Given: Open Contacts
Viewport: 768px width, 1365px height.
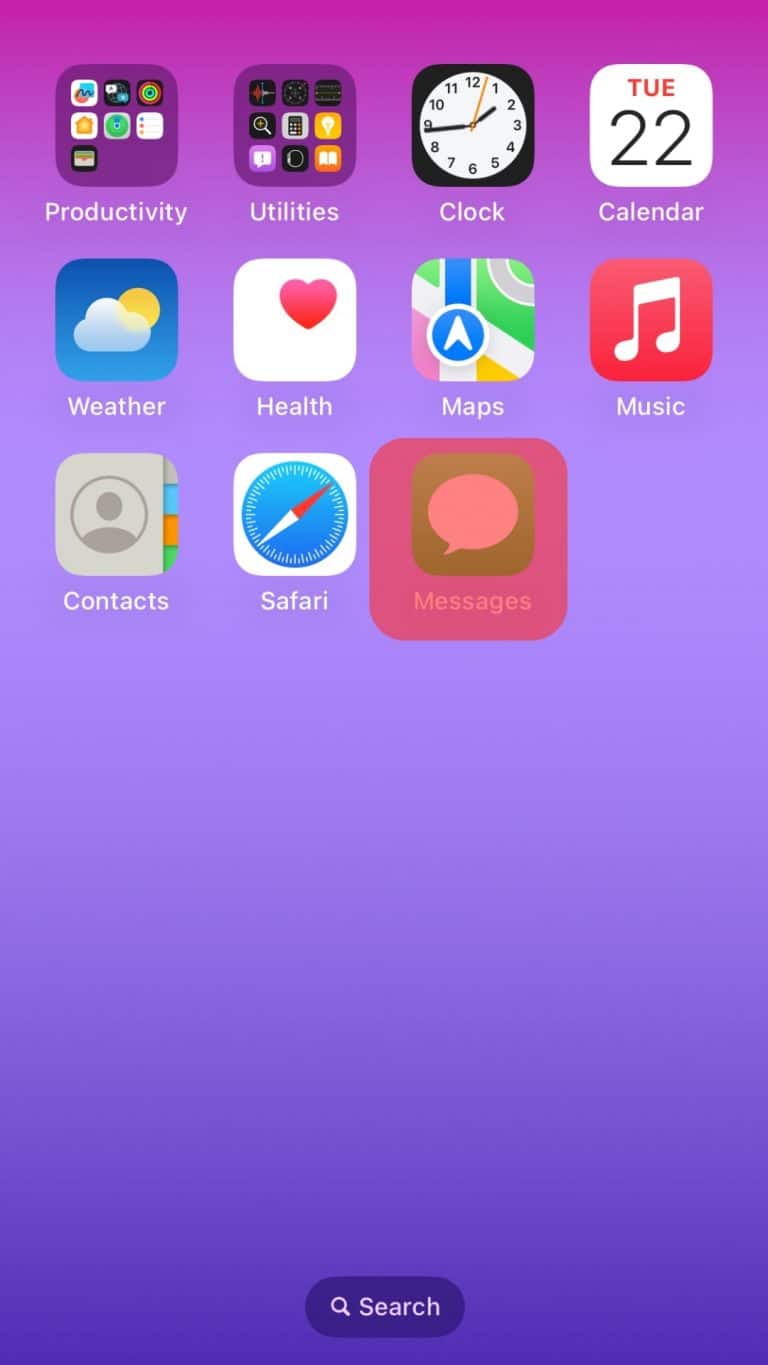Looking at the screenshot, I should pyautogui.click(x=116, y=514).
